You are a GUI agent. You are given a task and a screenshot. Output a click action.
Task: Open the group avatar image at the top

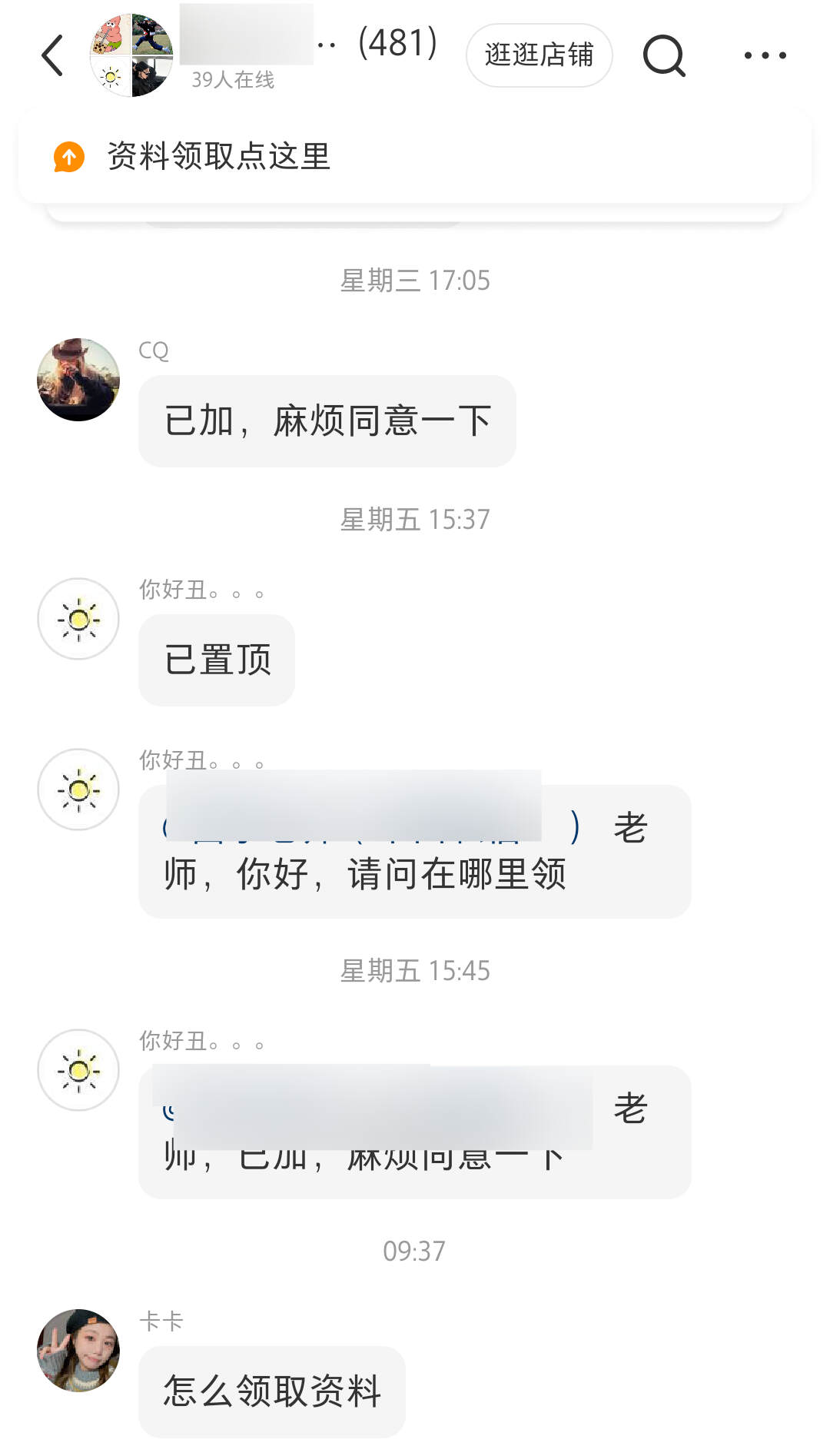point(132,54)
